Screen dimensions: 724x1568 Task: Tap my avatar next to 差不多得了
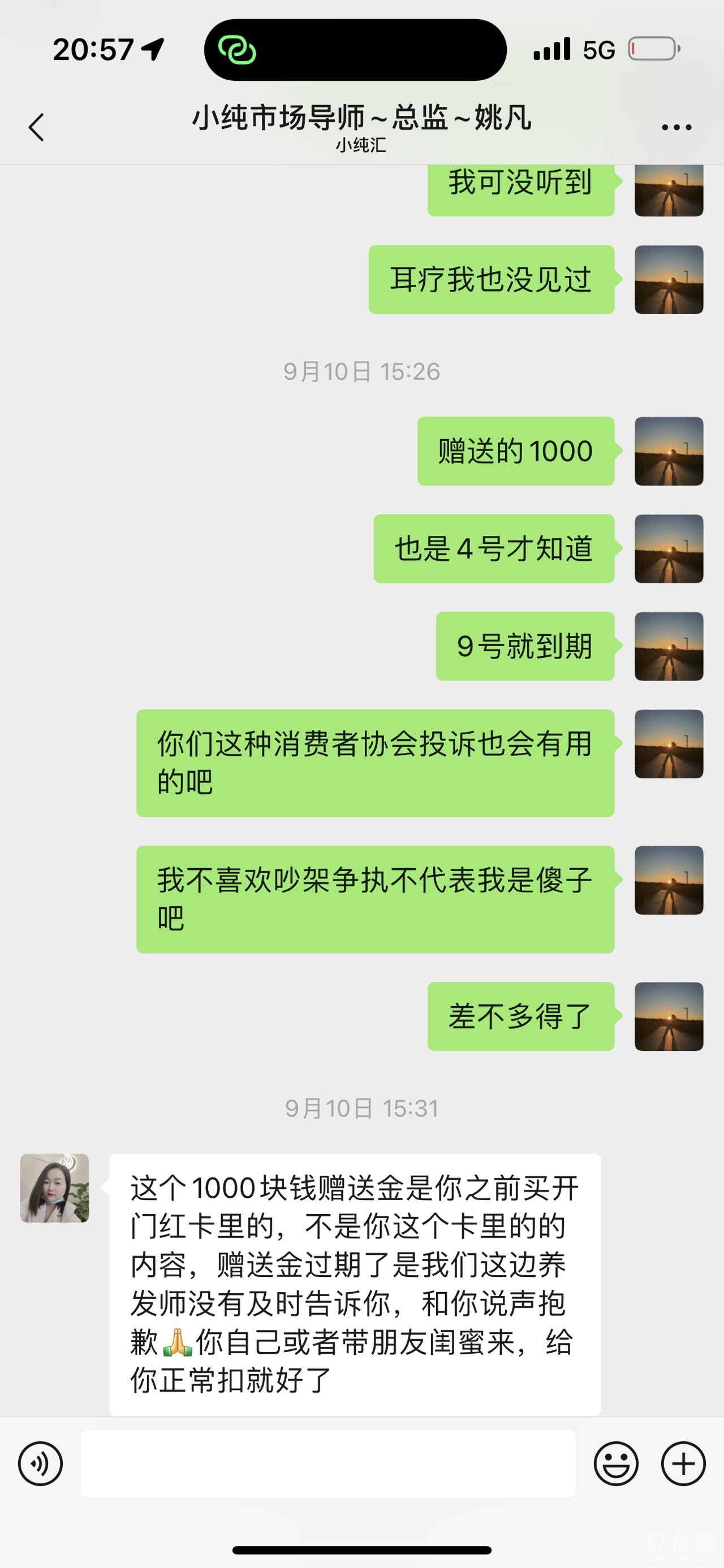(669, 1016)
